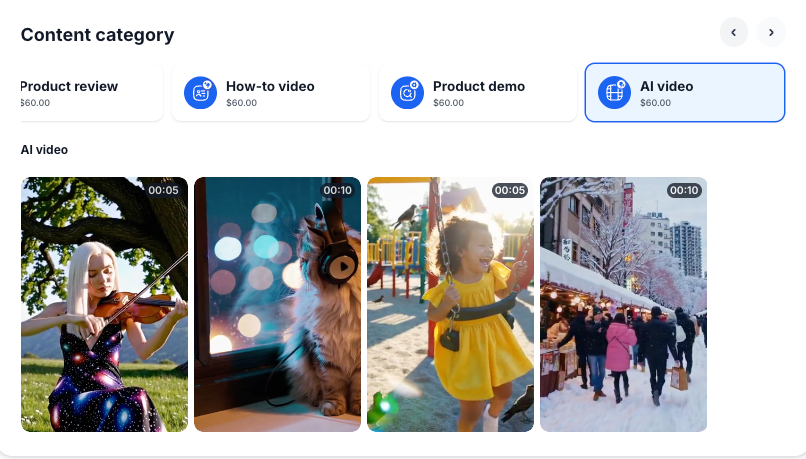Open the girl on swing video

pyautogui.click(x=450, y=304)
